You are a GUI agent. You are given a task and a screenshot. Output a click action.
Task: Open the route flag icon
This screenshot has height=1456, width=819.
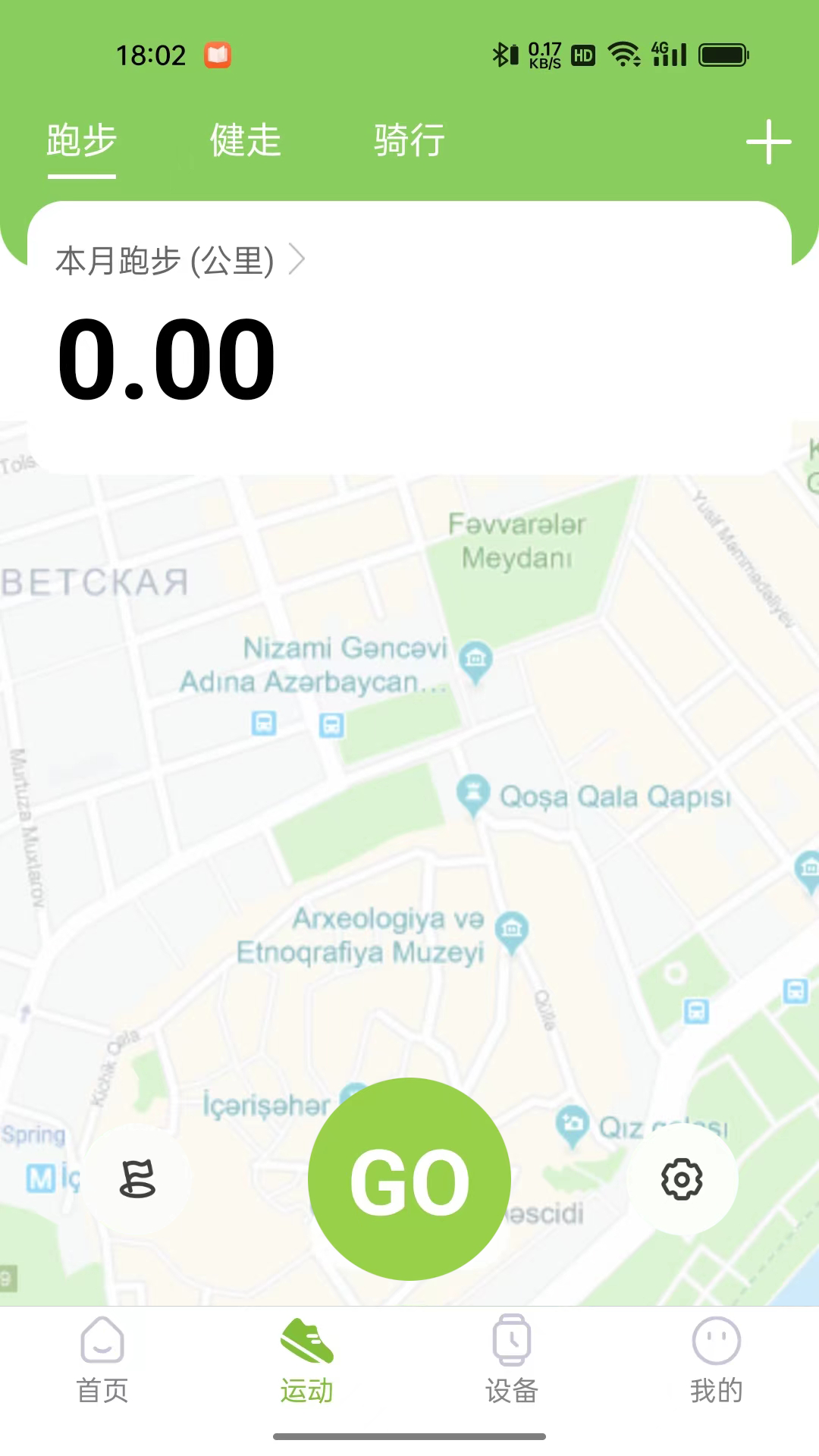[137, 1179]
